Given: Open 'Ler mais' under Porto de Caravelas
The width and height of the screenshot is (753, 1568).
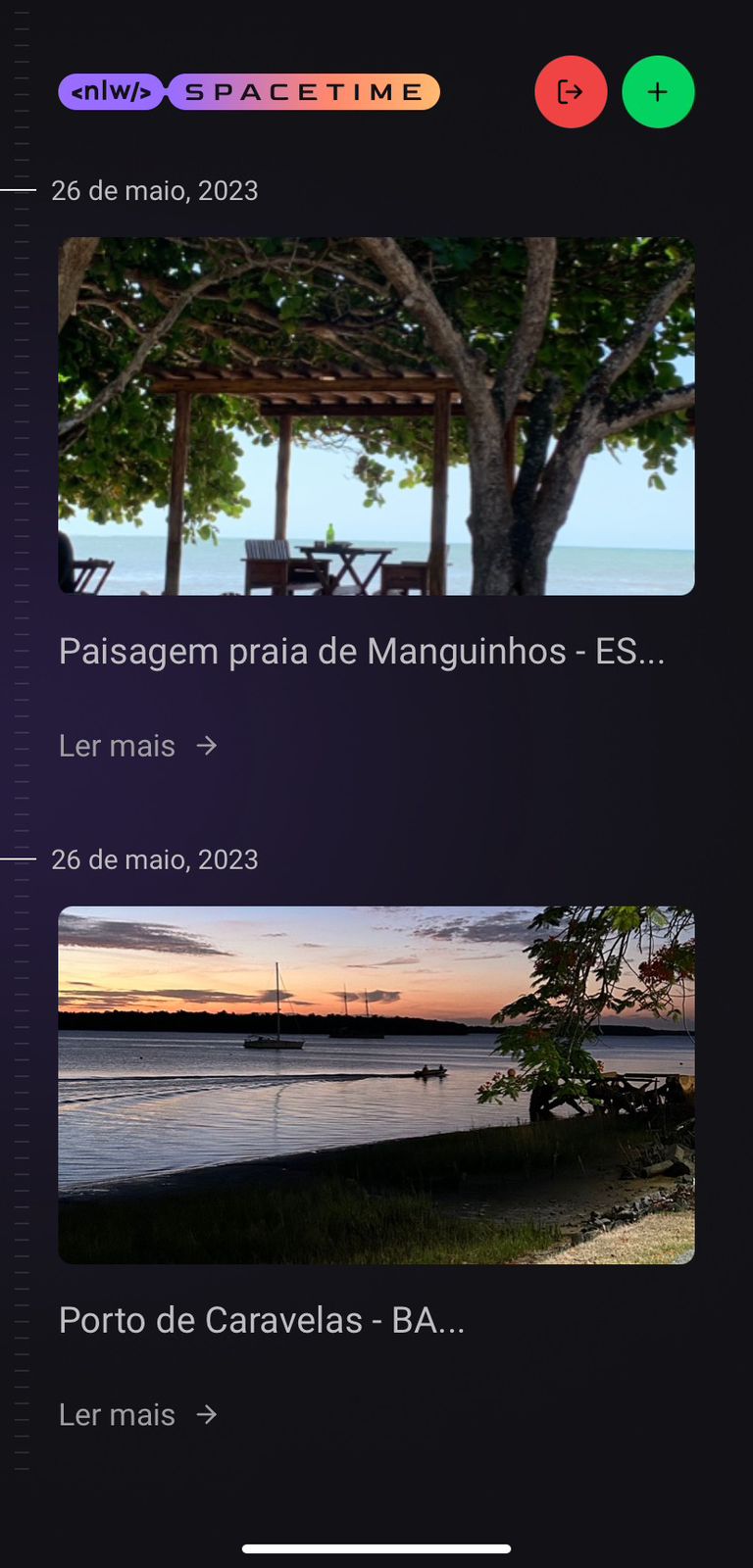Looking at the screenshot, I should (137, 1414).
